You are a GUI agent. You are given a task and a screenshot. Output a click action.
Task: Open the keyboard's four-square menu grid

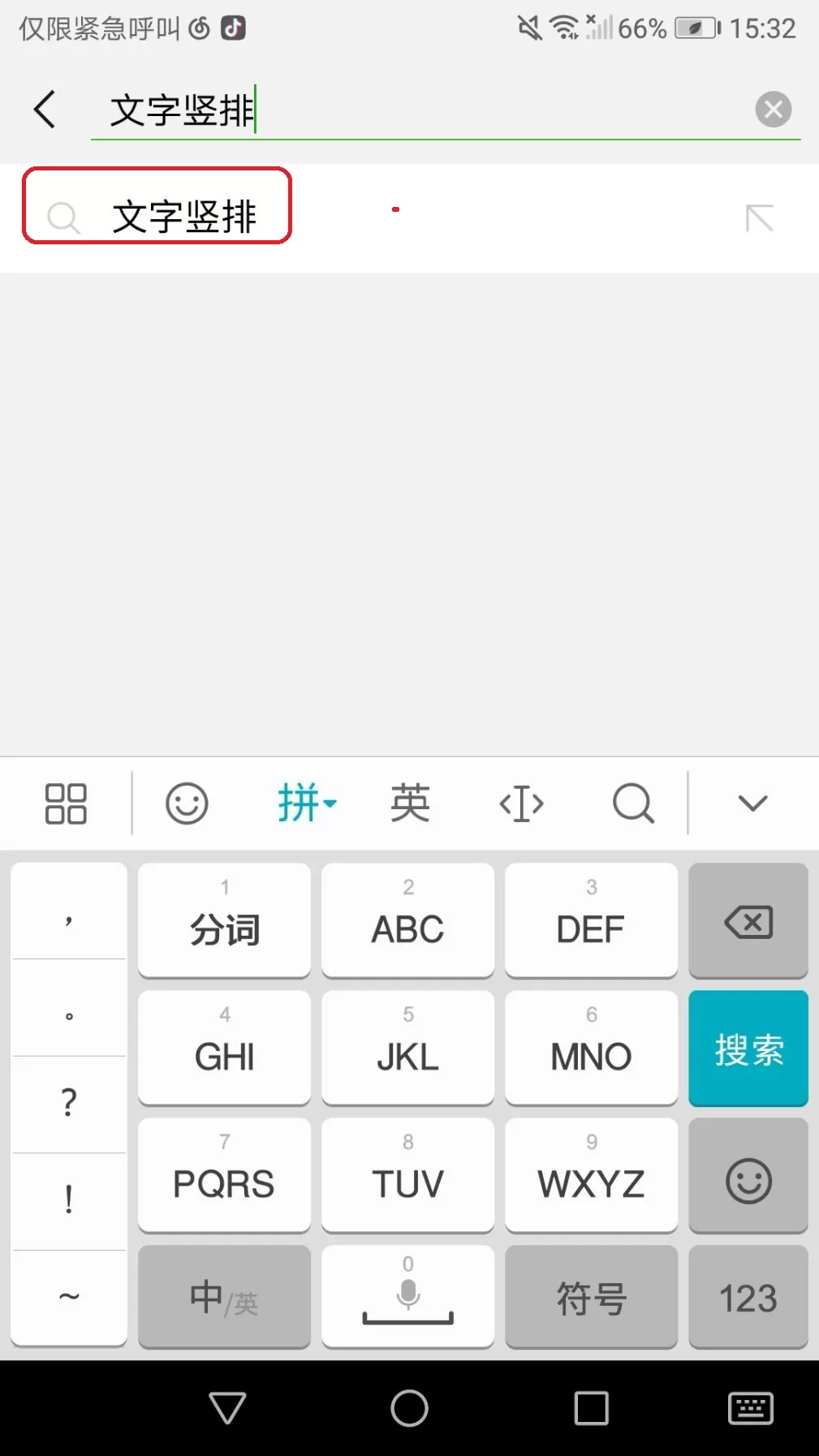click(66, 803)
